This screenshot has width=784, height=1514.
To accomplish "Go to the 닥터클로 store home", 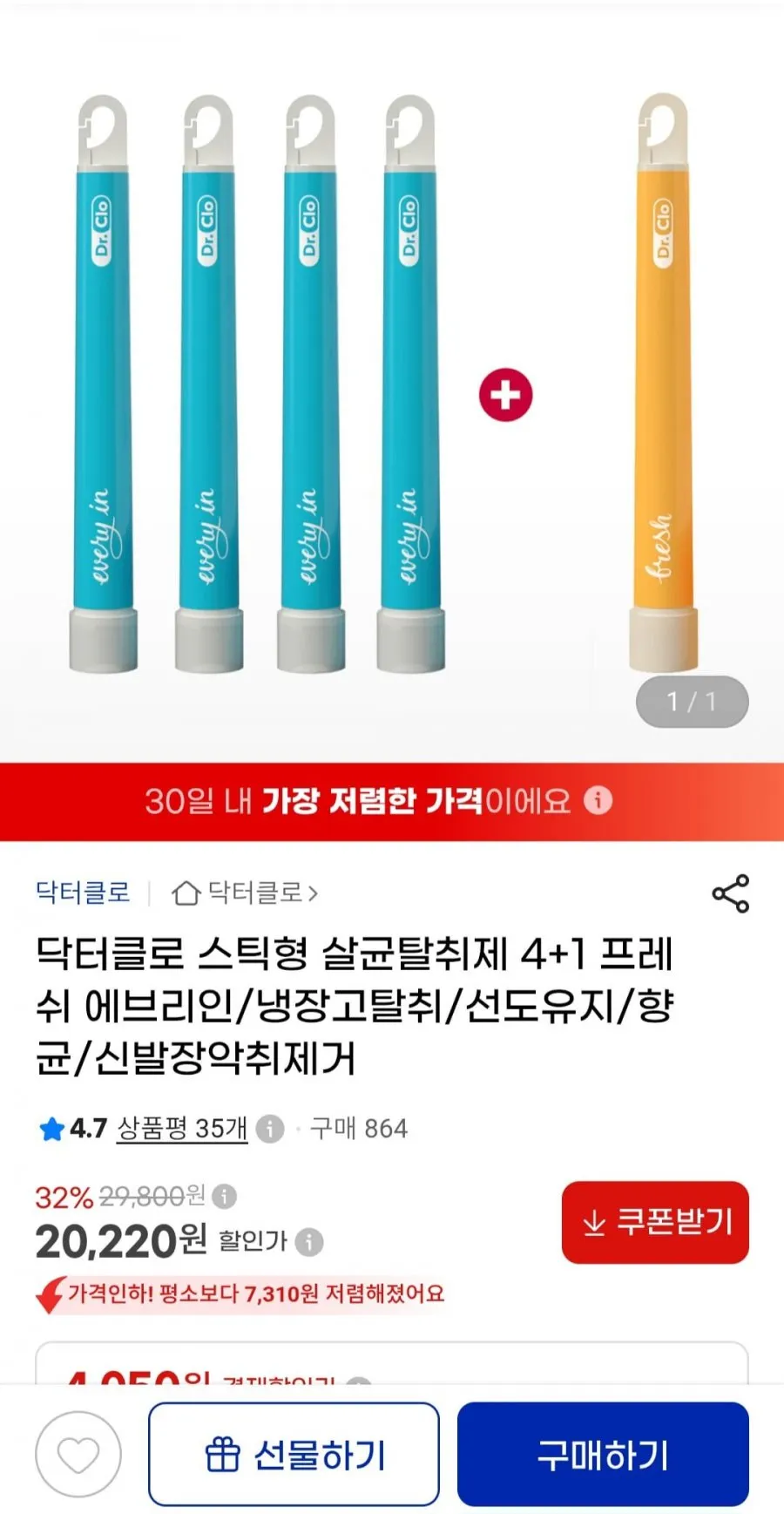I will [x=245, y=893].
